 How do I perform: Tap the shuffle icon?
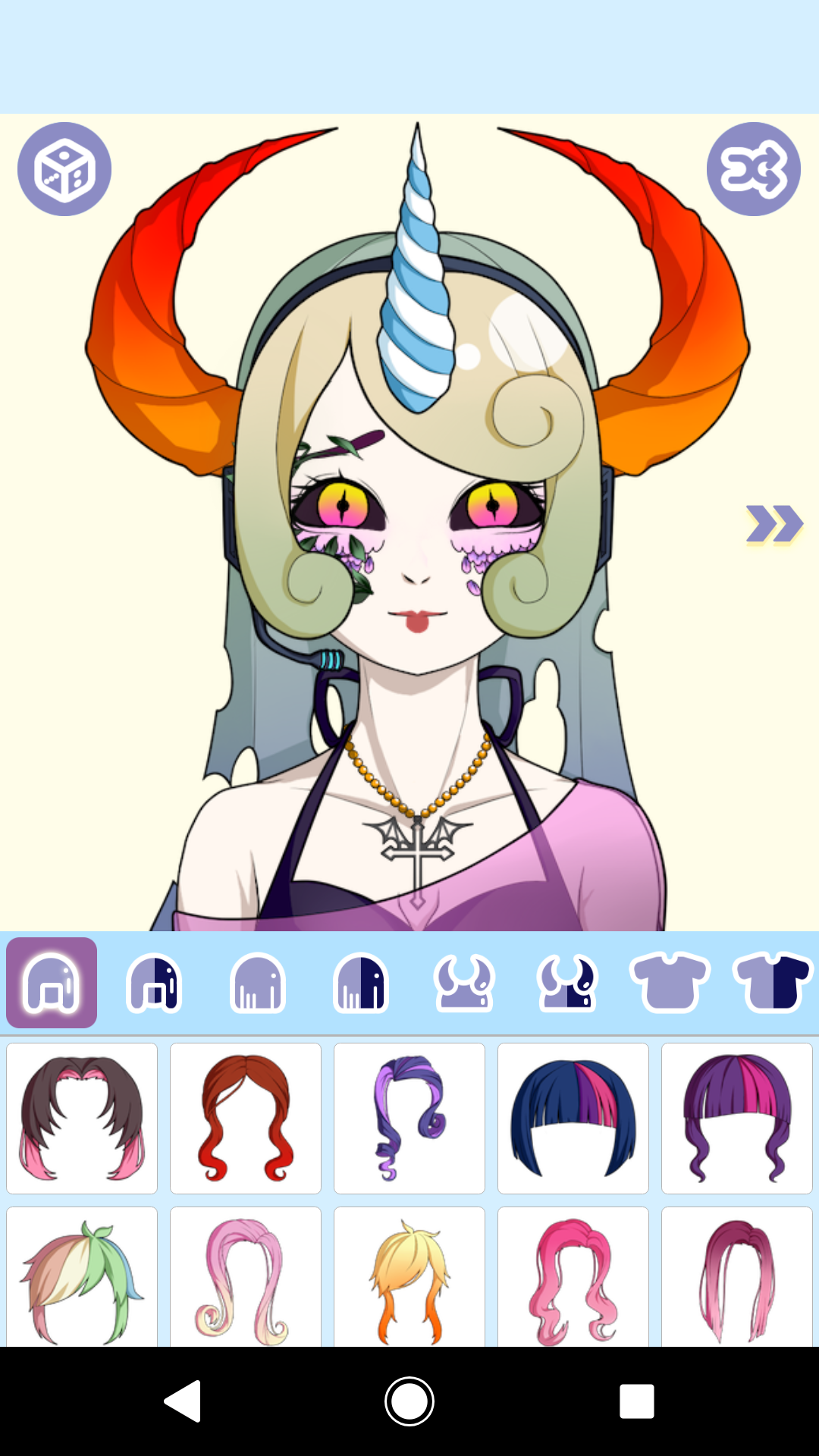753,169
